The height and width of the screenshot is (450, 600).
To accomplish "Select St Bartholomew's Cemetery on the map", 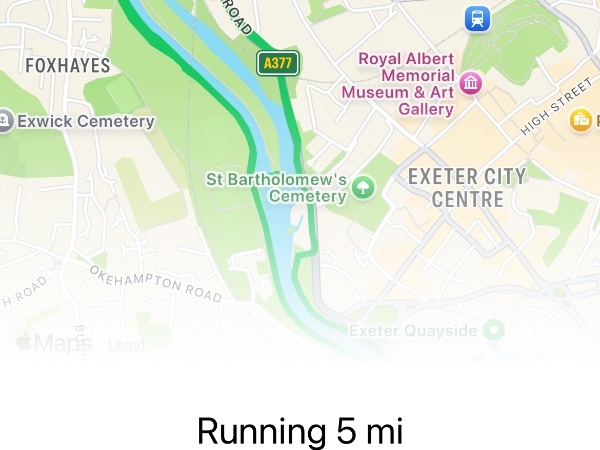I will pos(360,187).
